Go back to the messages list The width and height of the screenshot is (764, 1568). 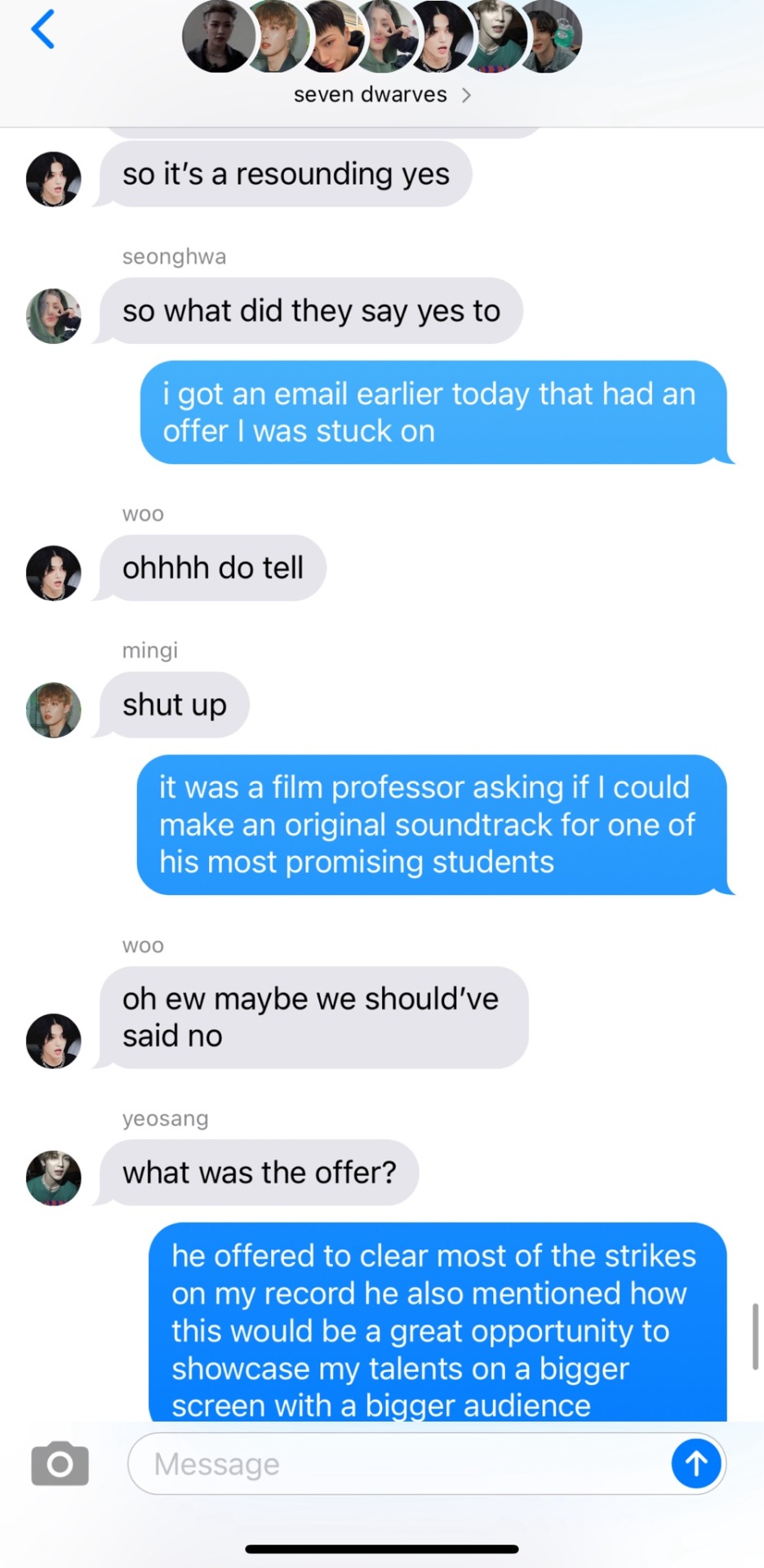[x=42, y=30]
